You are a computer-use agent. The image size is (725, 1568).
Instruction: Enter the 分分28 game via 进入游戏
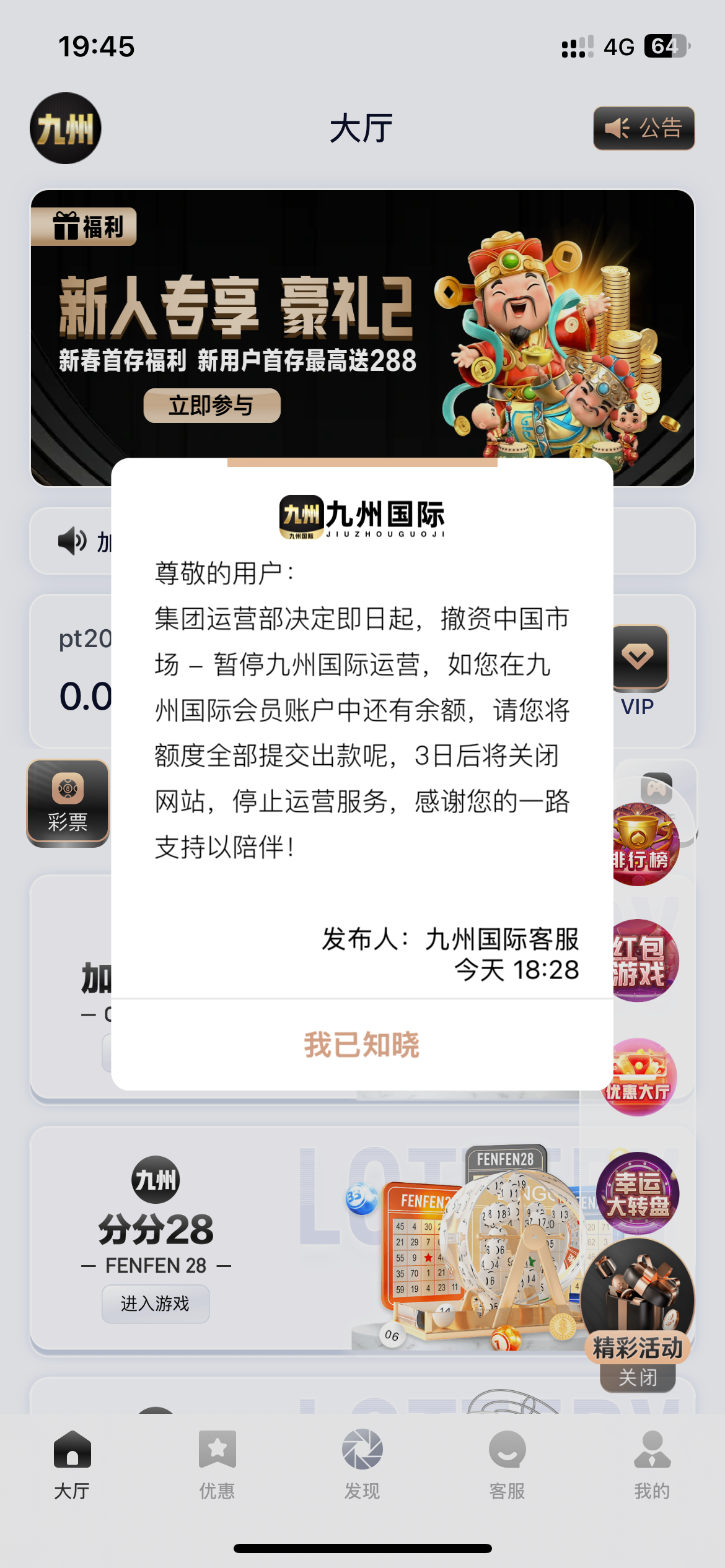pos(156,1304)
